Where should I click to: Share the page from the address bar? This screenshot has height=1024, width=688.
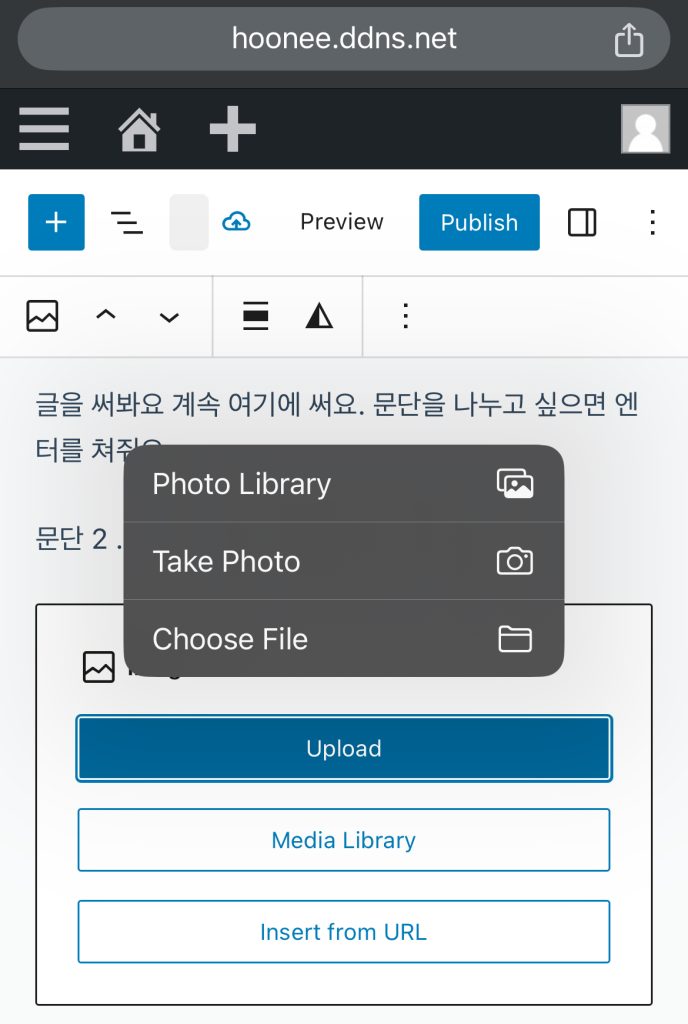click(x=628, y=40)
